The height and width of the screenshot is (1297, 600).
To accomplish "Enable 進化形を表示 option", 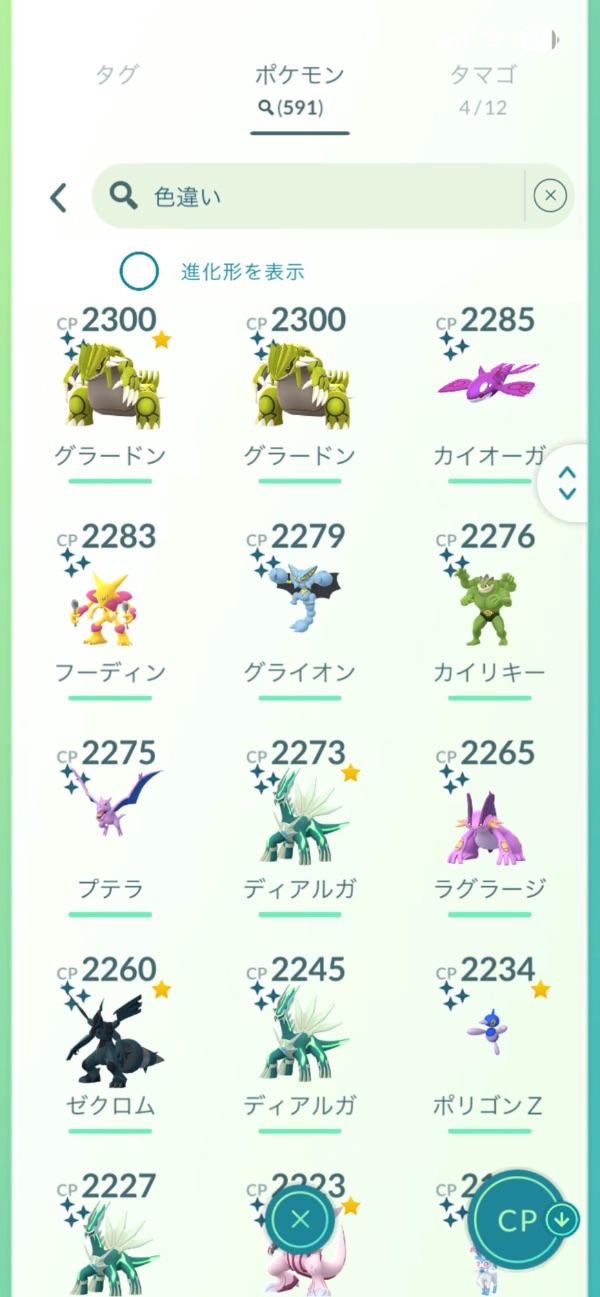I will (x=139, y=271).
